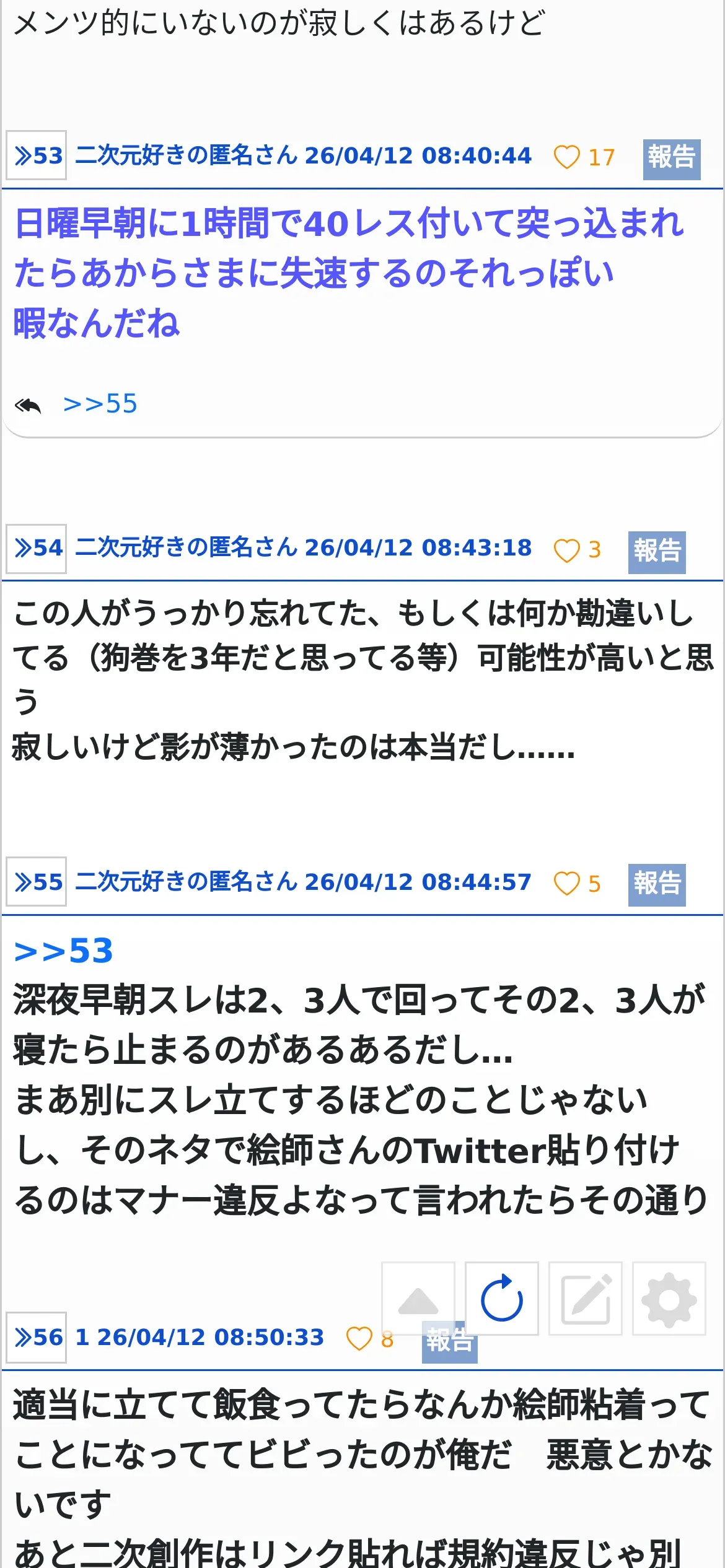Jump to top with the up arrow button
This screenshot has width=725, height=1568.
[x=418, y=1299]
